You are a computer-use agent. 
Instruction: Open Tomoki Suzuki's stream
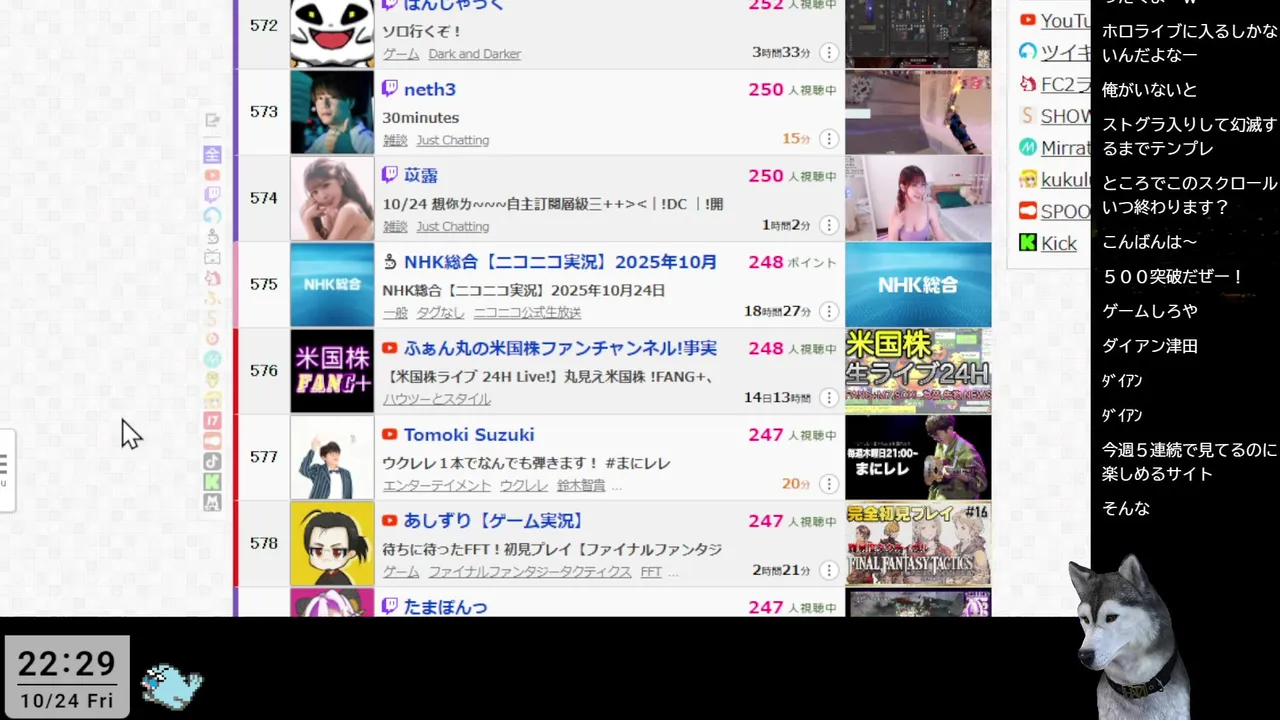[x=469, y=435]
